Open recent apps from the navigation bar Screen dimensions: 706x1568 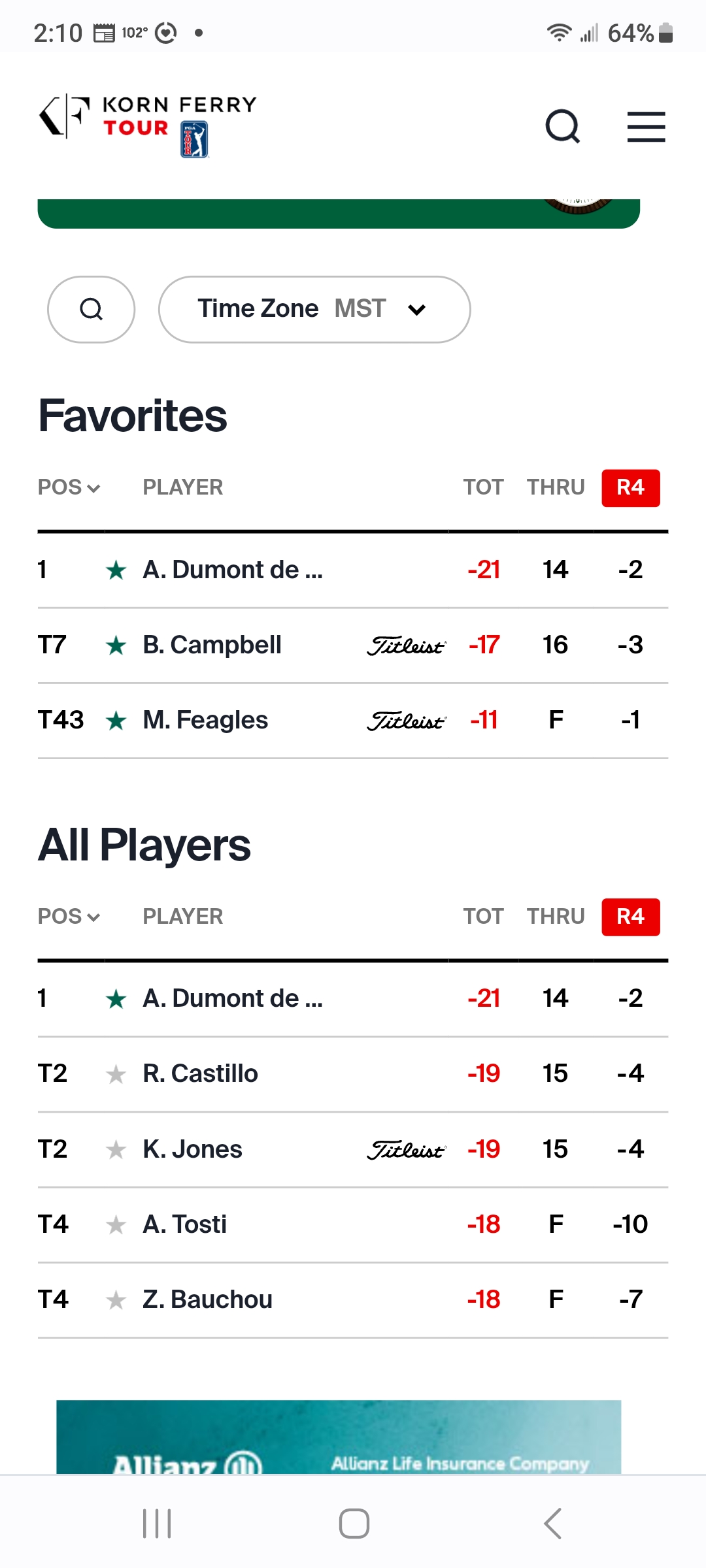pyautogui.click(x=157, y=1524)
